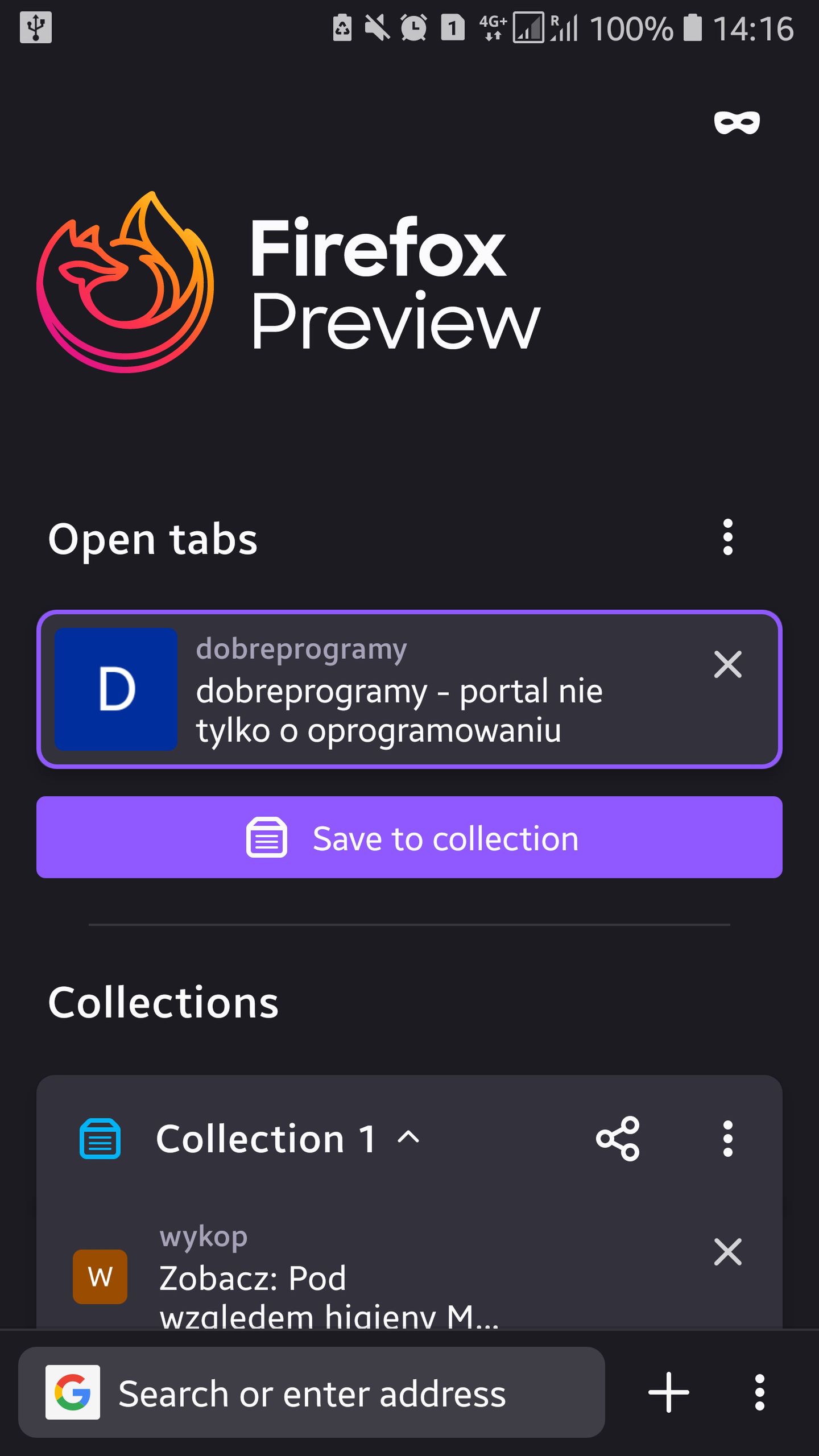Share Collection 1

[x=618, y=1138]
